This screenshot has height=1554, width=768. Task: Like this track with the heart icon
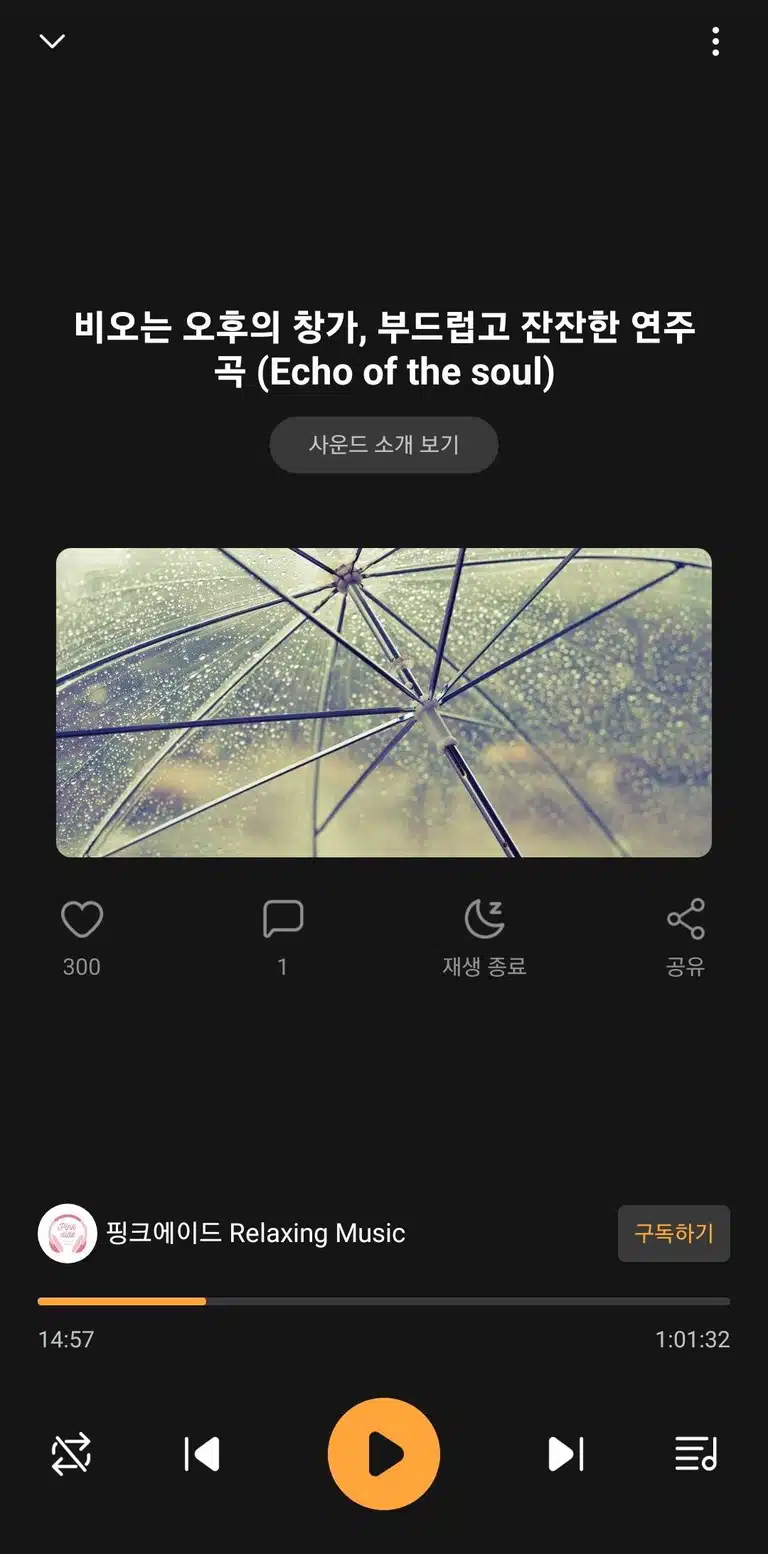[x=82, y=919]
